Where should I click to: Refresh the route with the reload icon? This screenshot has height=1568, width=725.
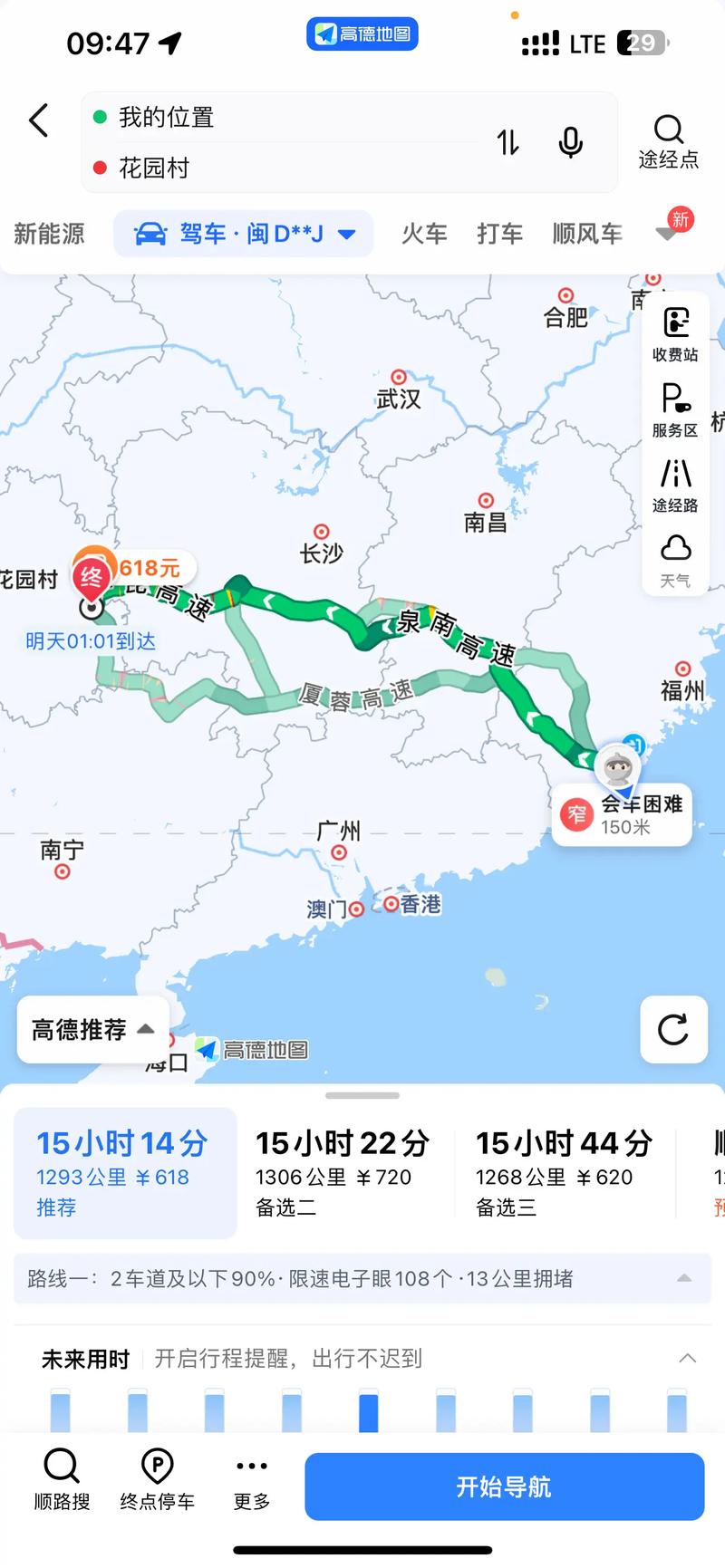click(x=673, y=1031)
